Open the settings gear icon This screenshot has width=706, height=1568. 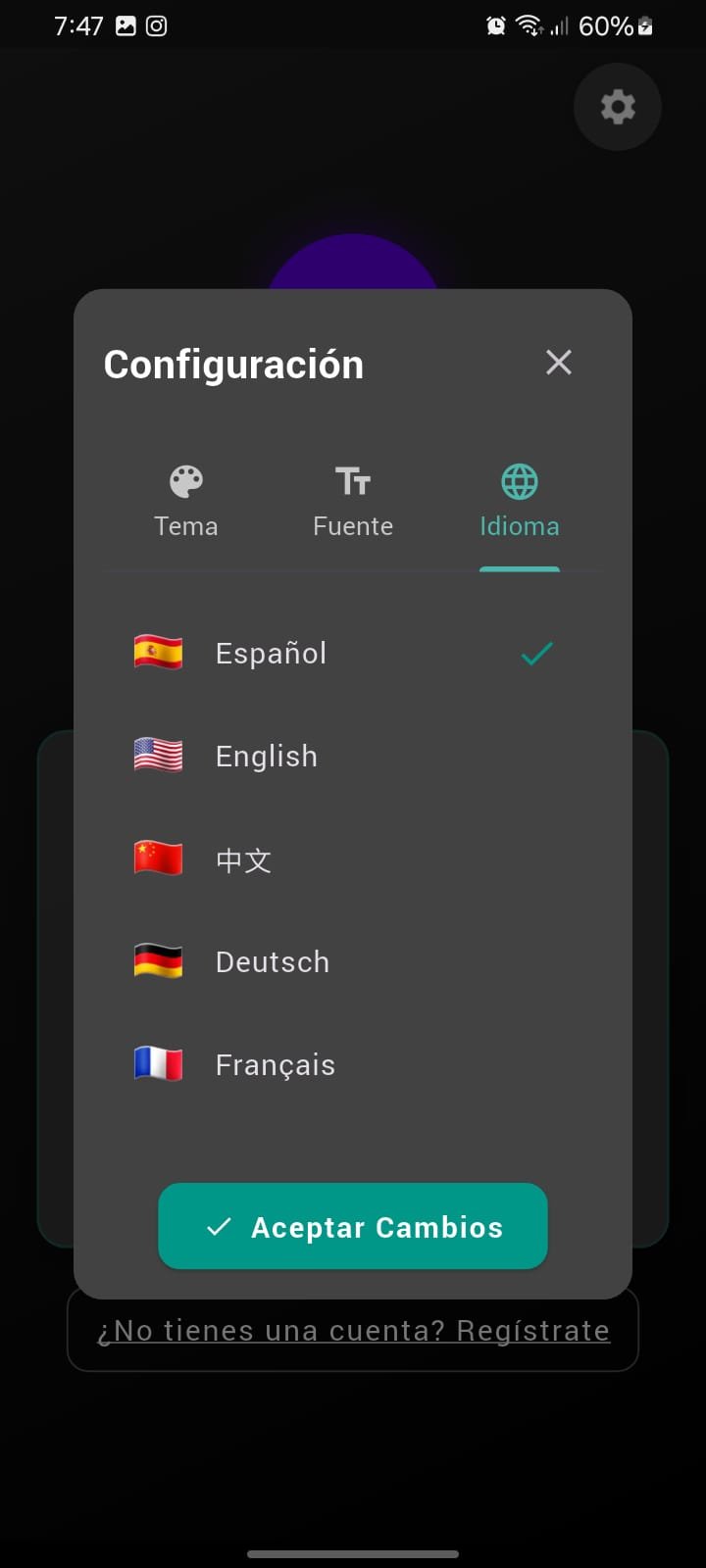(x=617, y=107)
